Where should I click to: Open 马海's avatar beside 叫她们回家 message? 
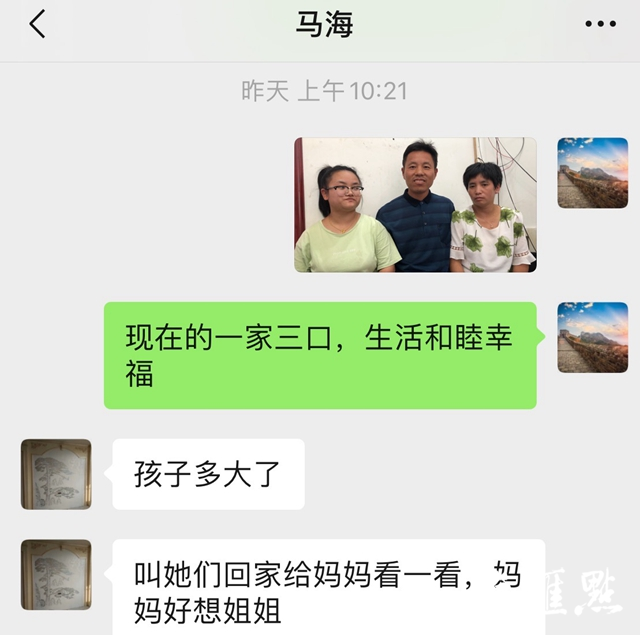pos(56,575)
